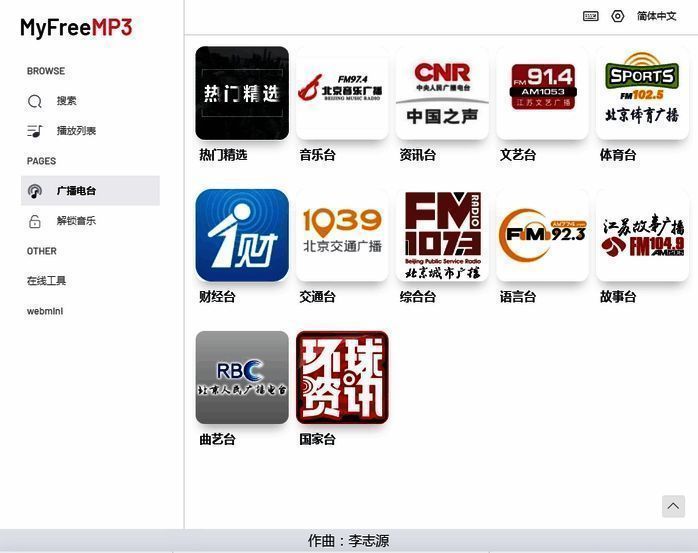Choose 故事台 story radio
The height and width of the screenshot is (553, 698).
tap(642, 235)
